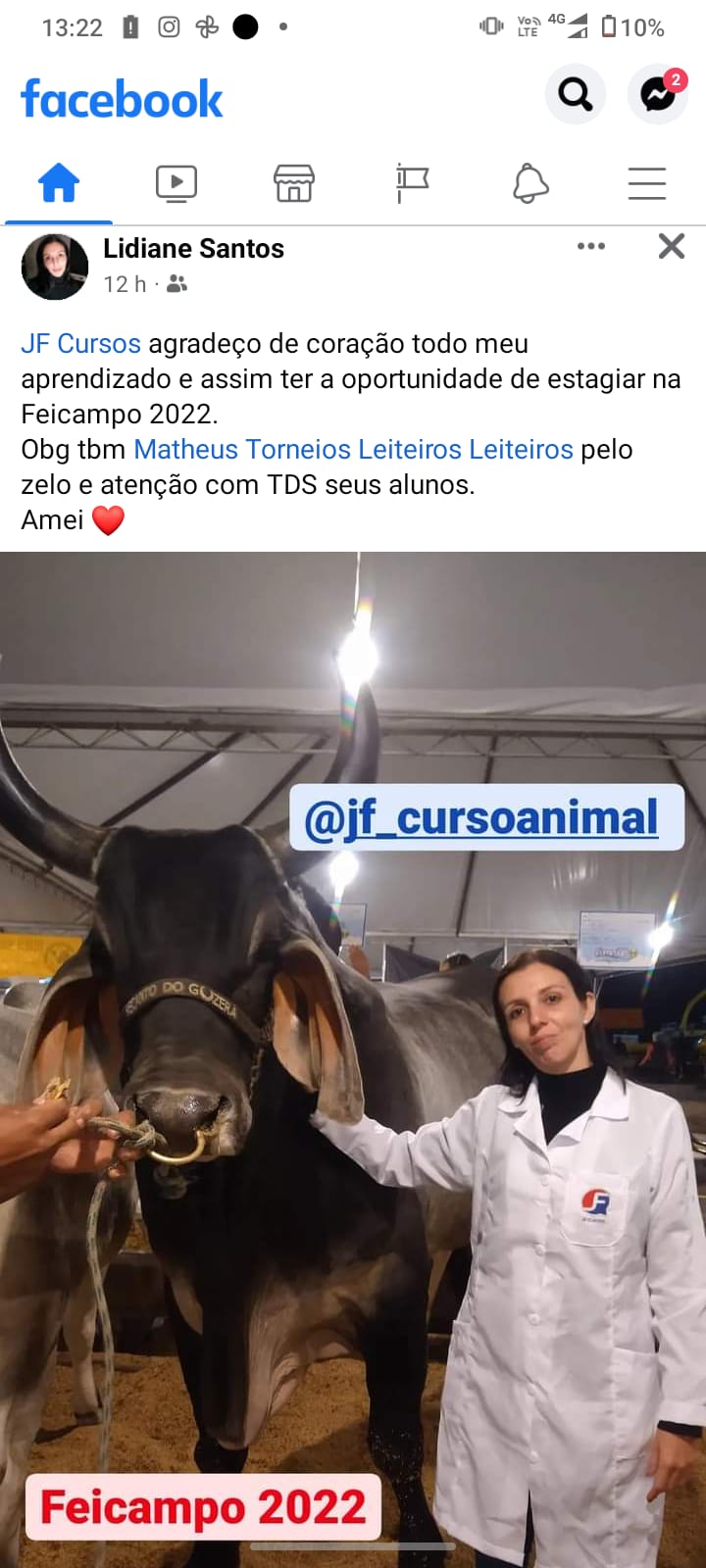Image resolution: width=706 pixels, height=1568 pixels.
Task: Switch to the Watch videos tab
Action: [x=176, y=183]
